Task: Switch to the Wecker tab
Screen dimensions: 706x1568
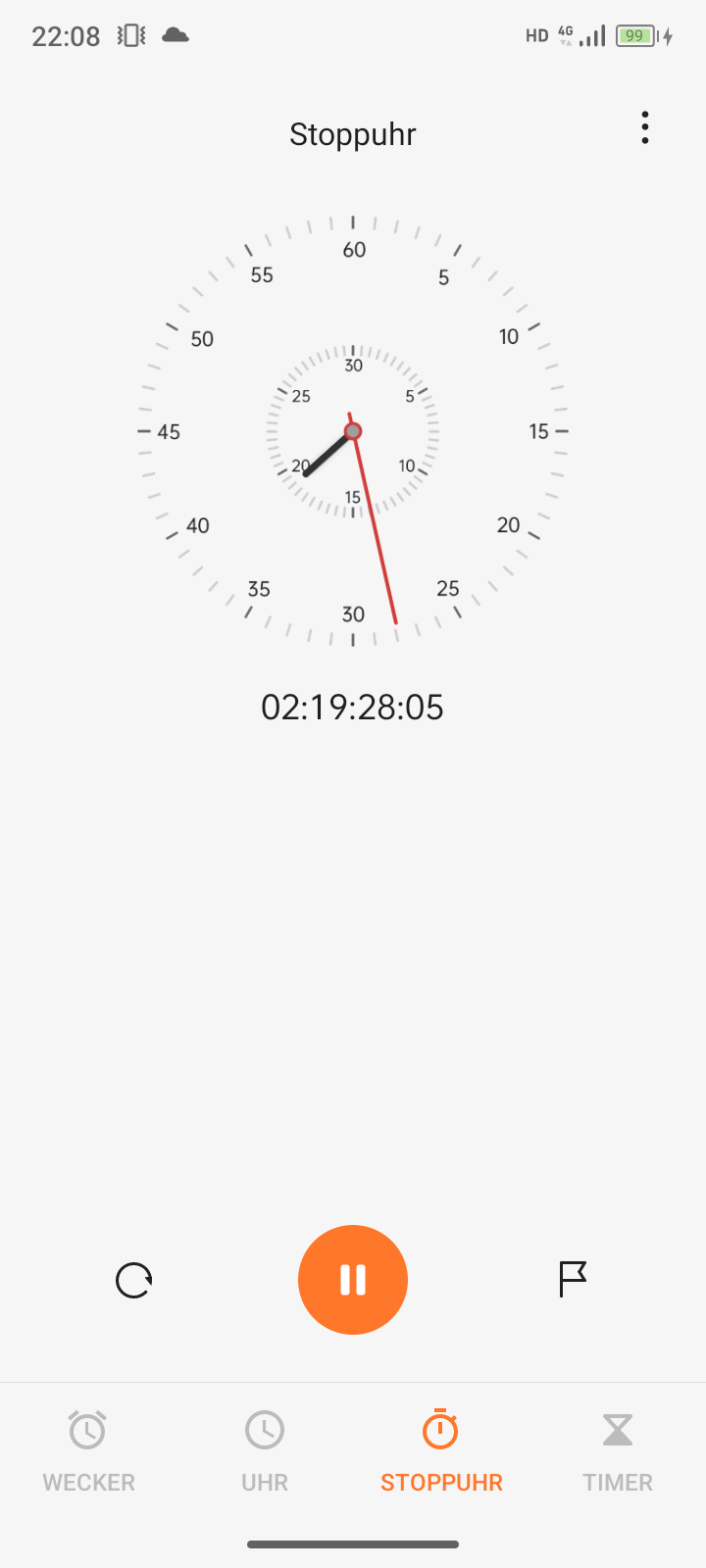Action: pos(88,1452)
